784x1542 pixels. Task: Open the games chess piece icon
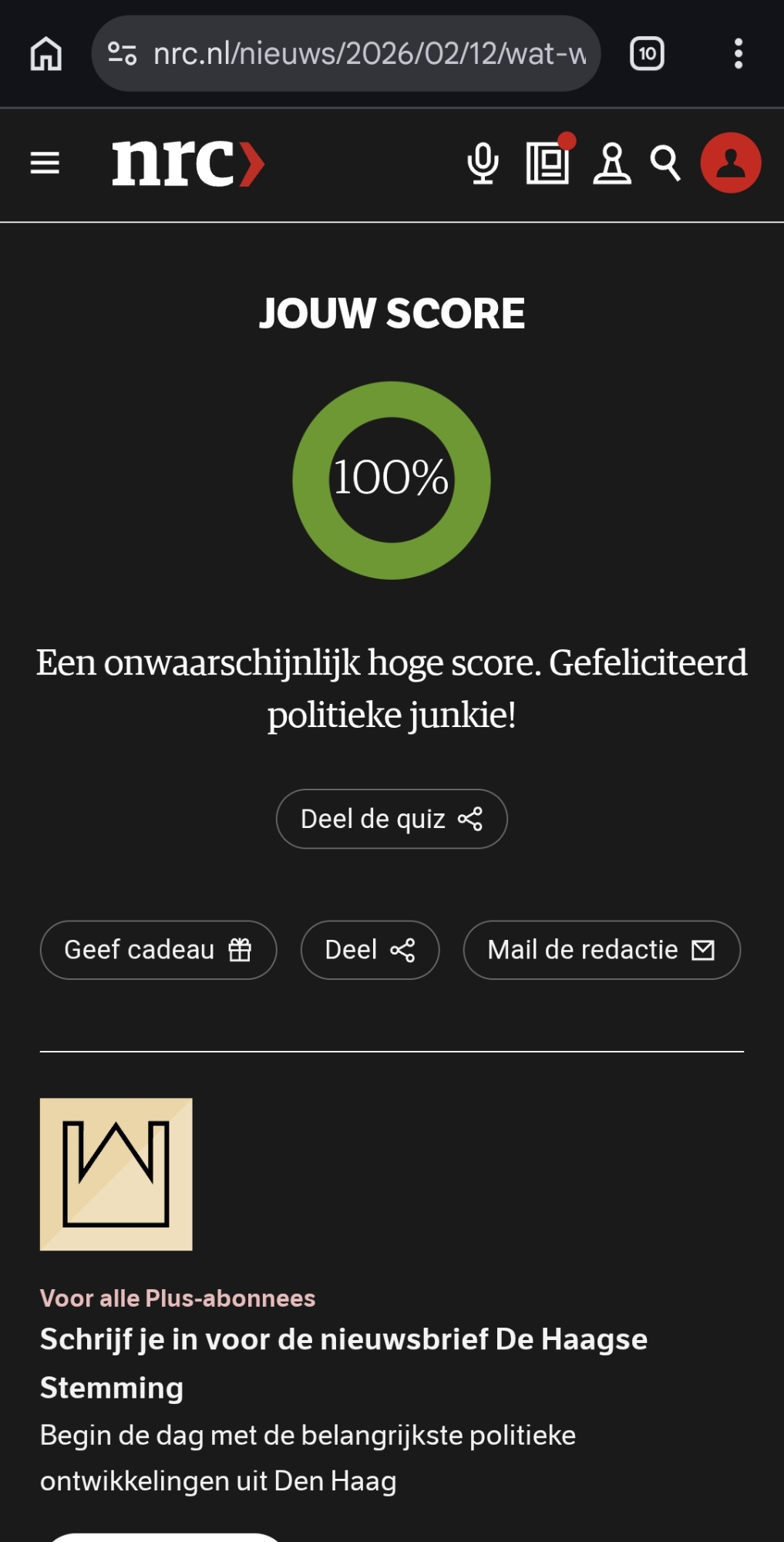pyautogui.click(x=611, y=163)
